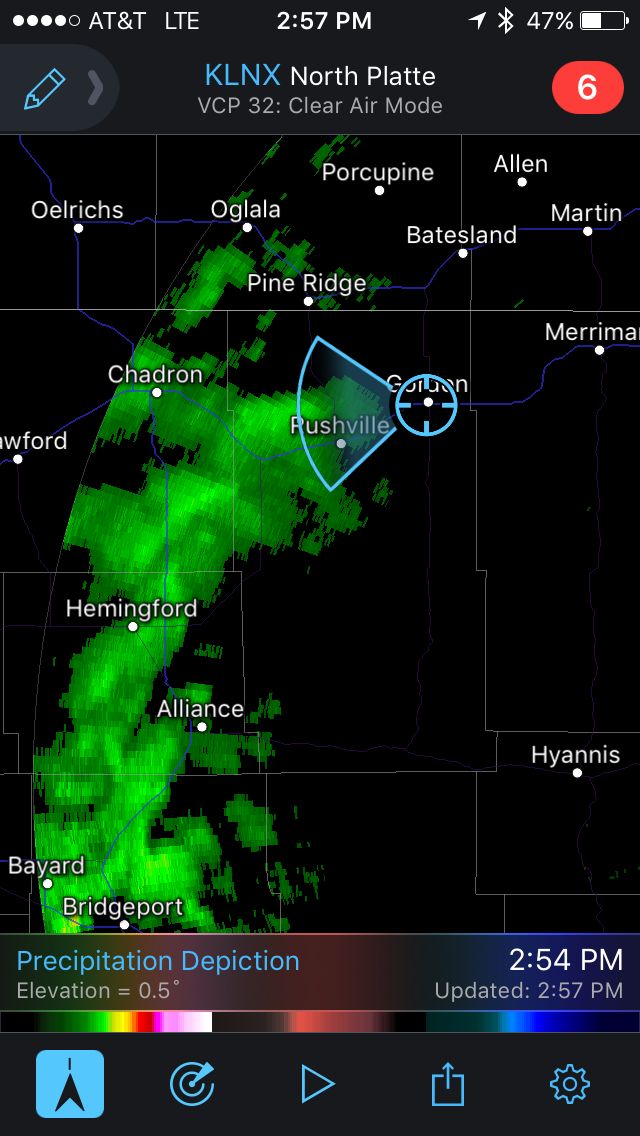
Task: Open the KLNX North Platte radar selector
Action: coord(320,88)
